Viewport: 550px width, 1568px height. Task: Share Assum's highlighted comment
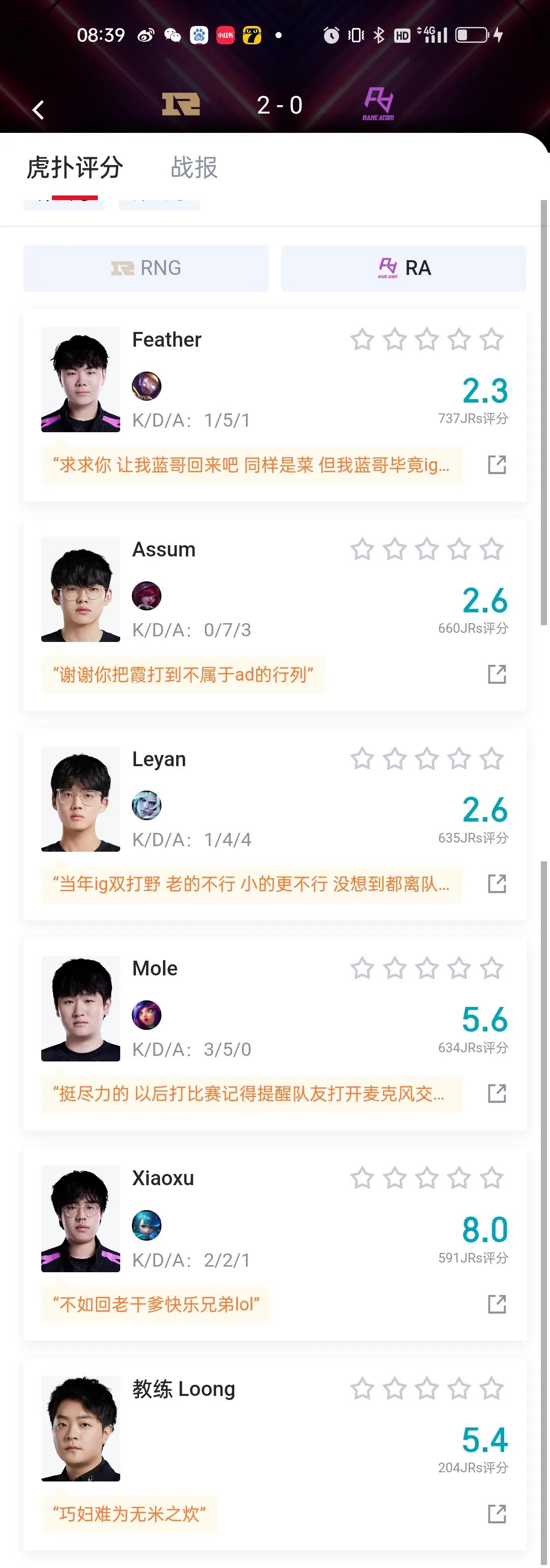click(x=497, y=675)
